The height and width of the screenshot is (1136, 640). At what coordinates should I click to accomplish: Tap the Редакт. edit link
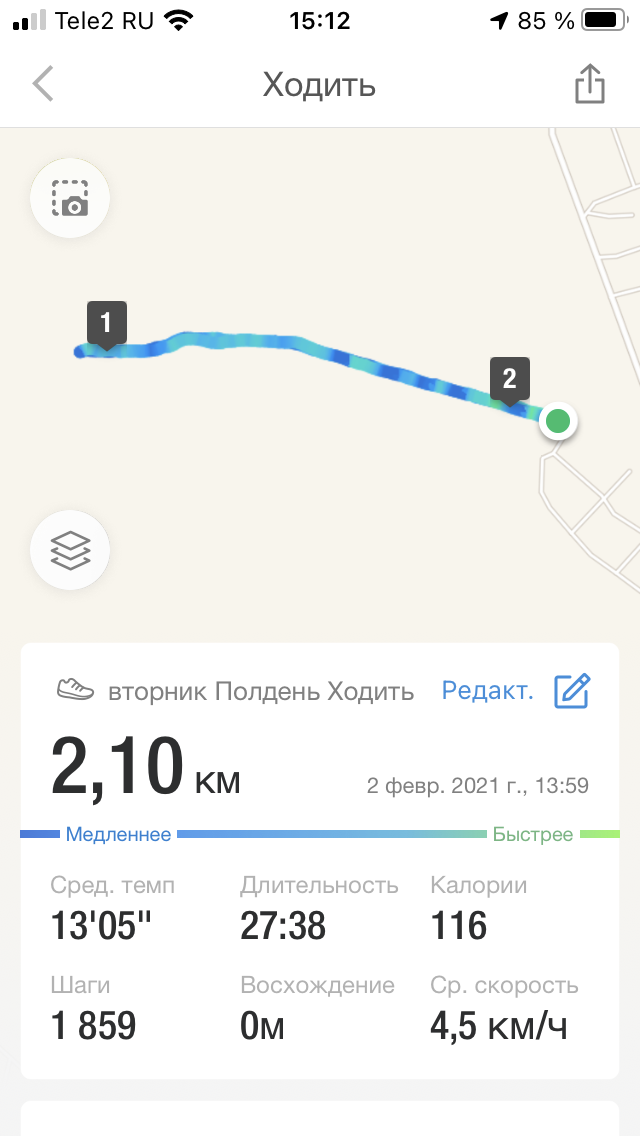tap(488, 690)
